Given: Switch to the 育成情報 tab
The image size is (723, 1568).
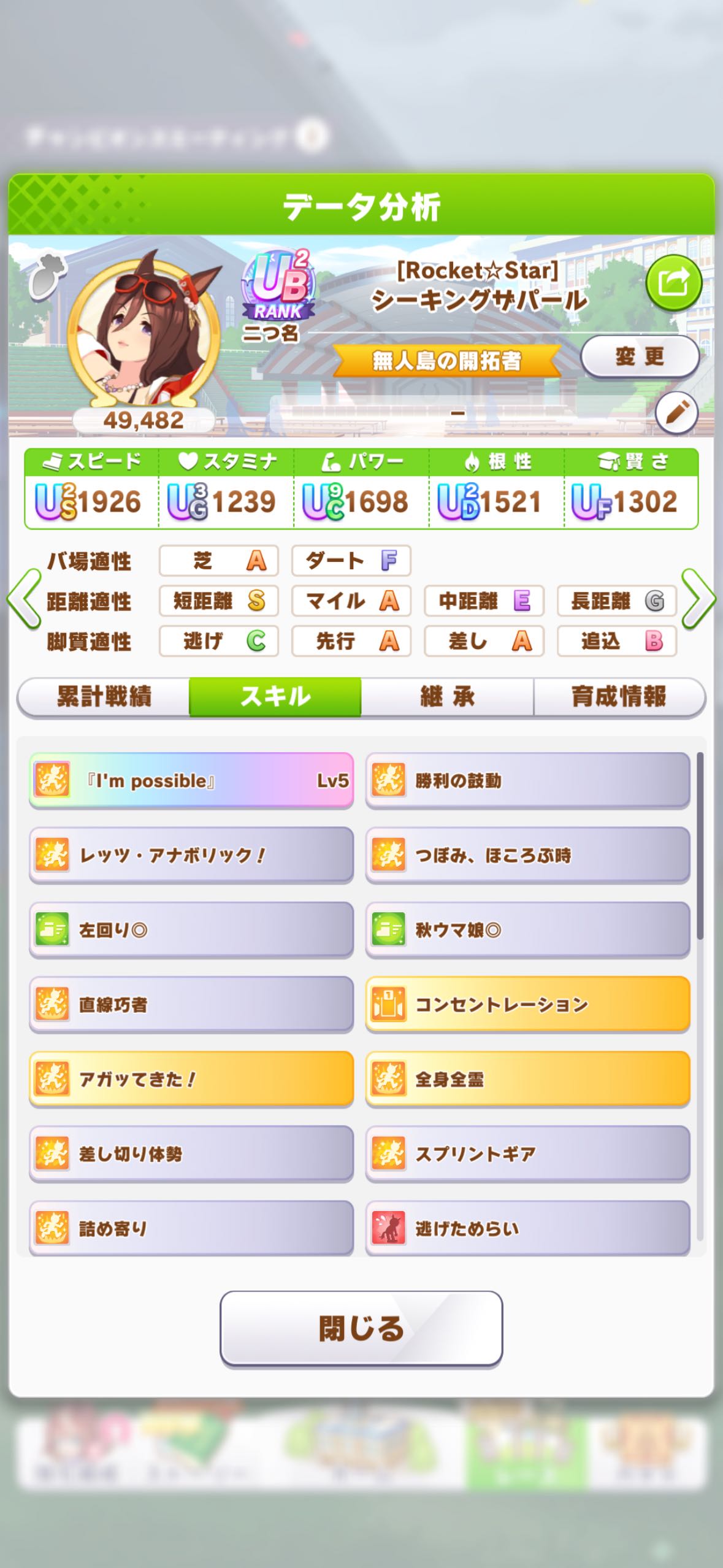Looking at the screenshot, I should coord(619,697).
